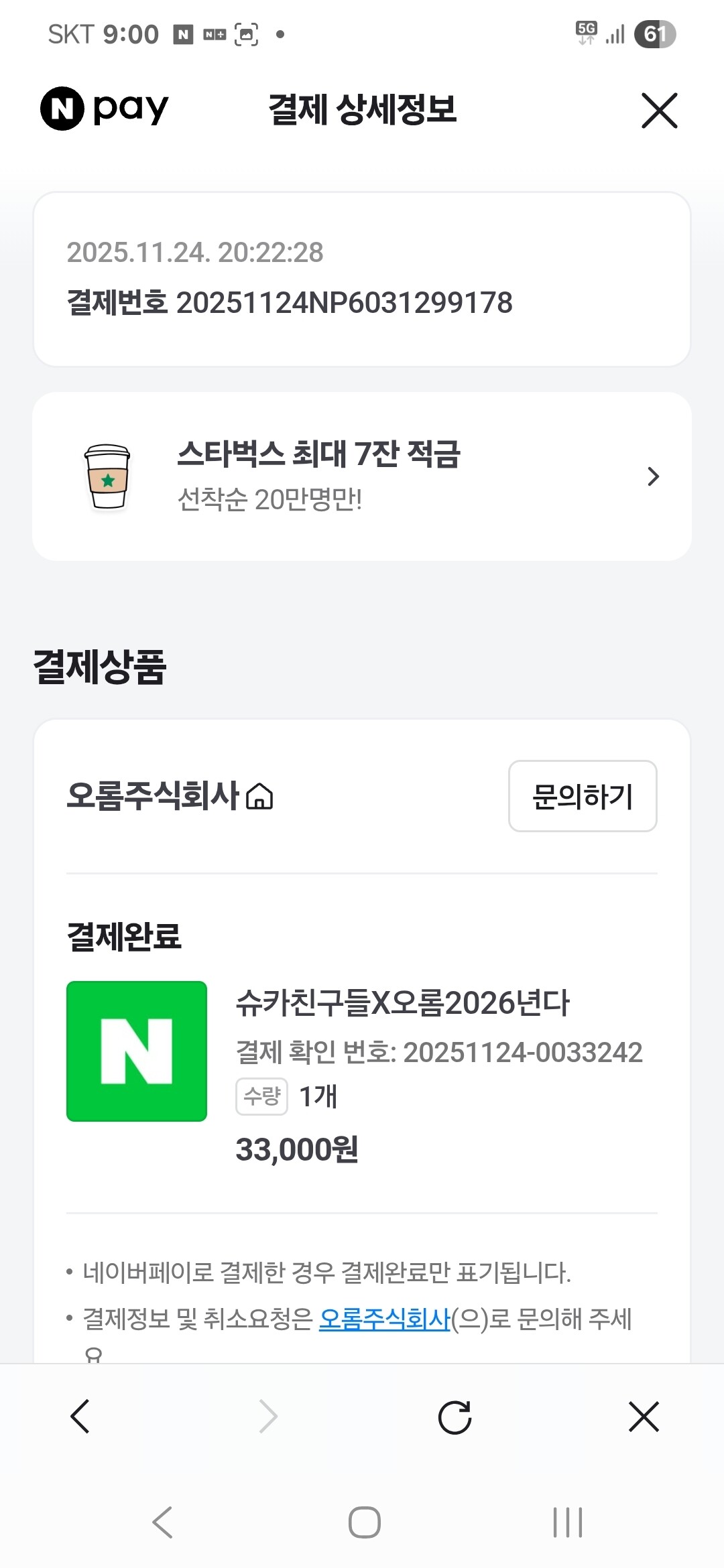Open the N pay logo home
Image resolution: width=724 pixels, height=1568 pixels.
click(x=105, y=109)
